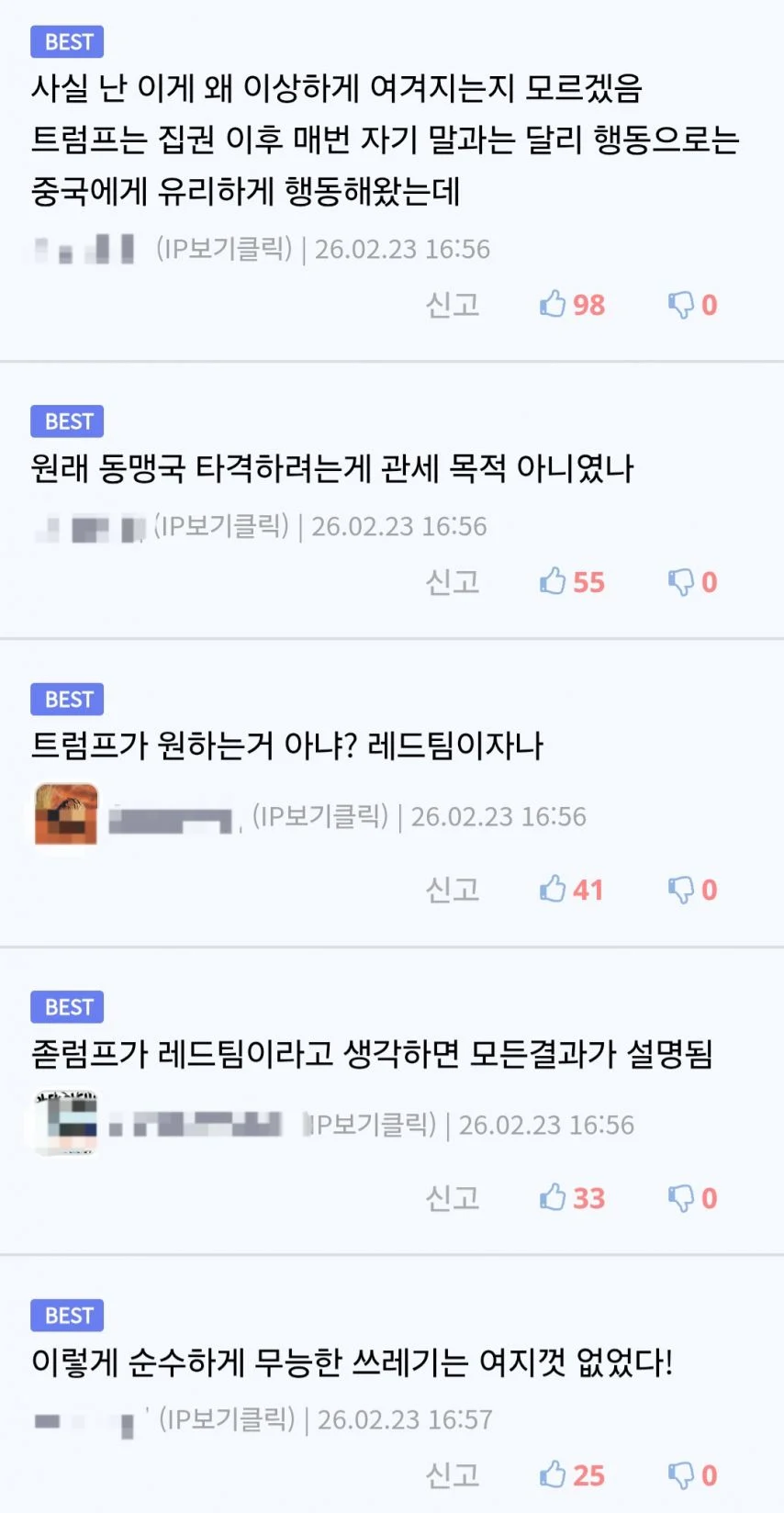Report the comment with 25 likes
This screenshot has width=784, height=1513.
coord(453,1474)
